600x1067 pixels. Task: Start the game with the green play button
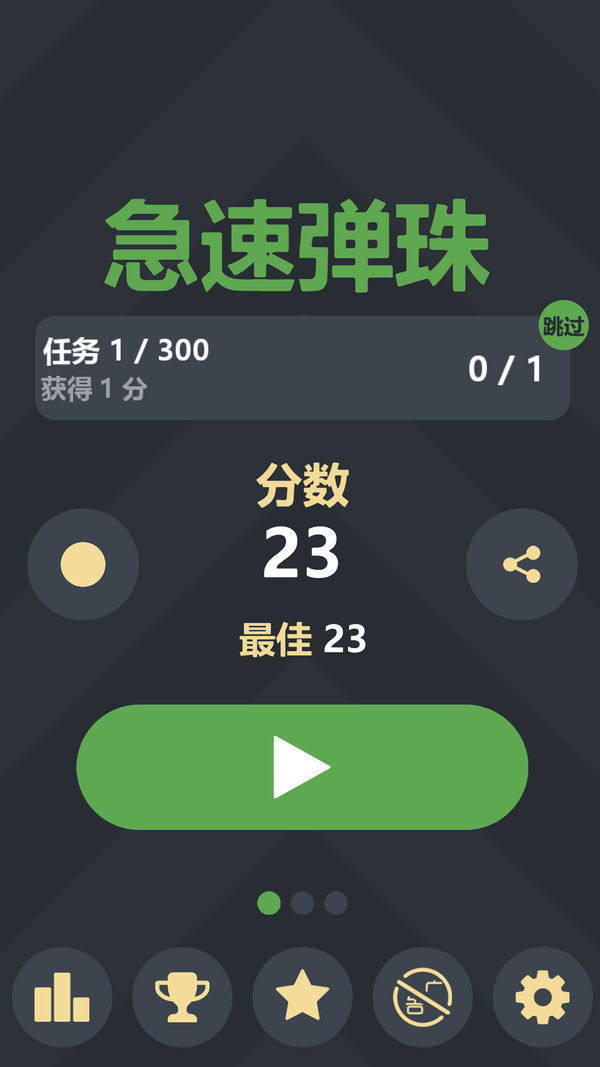coord(302,767)
